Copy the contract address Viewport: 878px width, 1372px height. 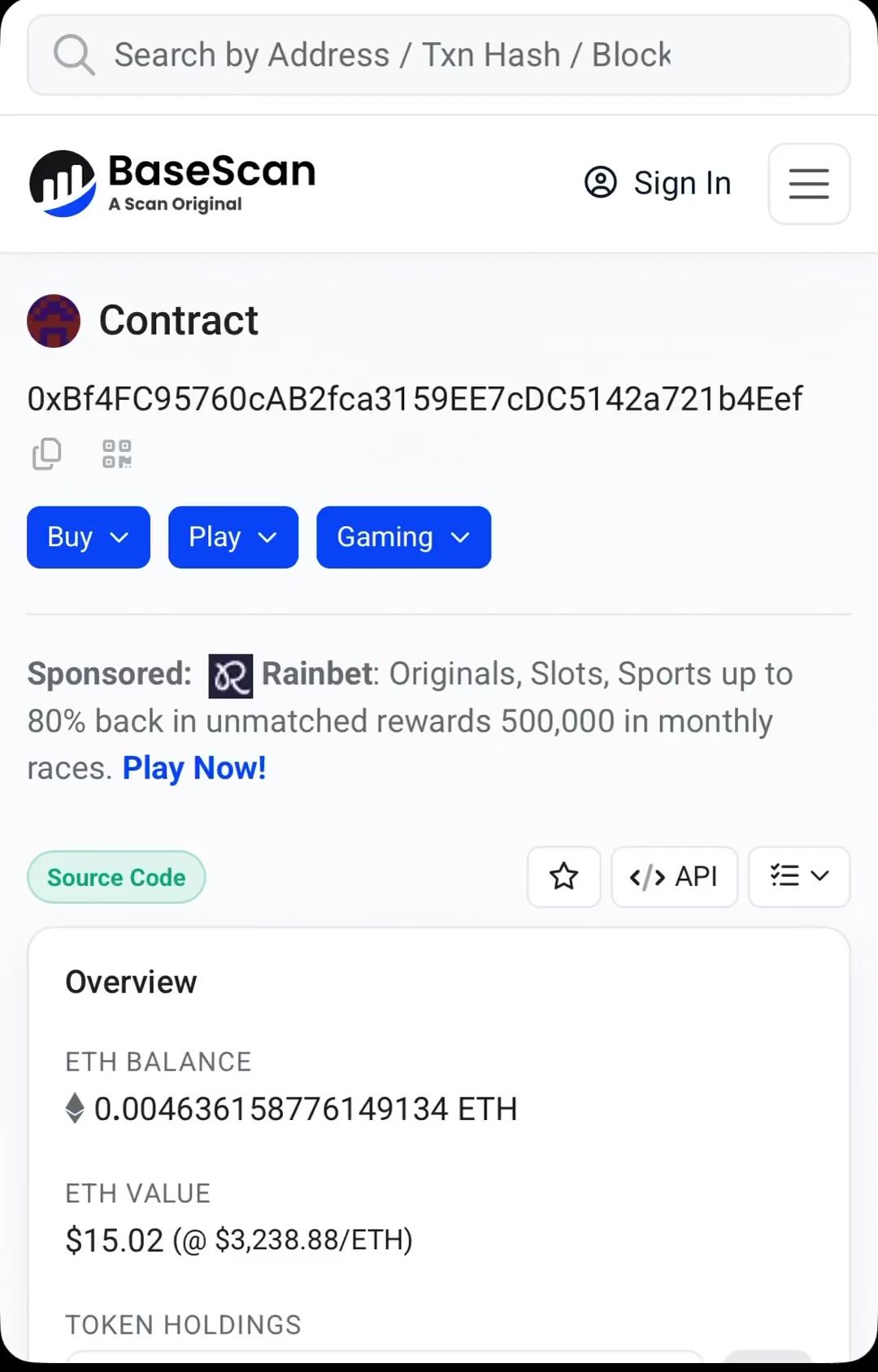tap(46, 454)
